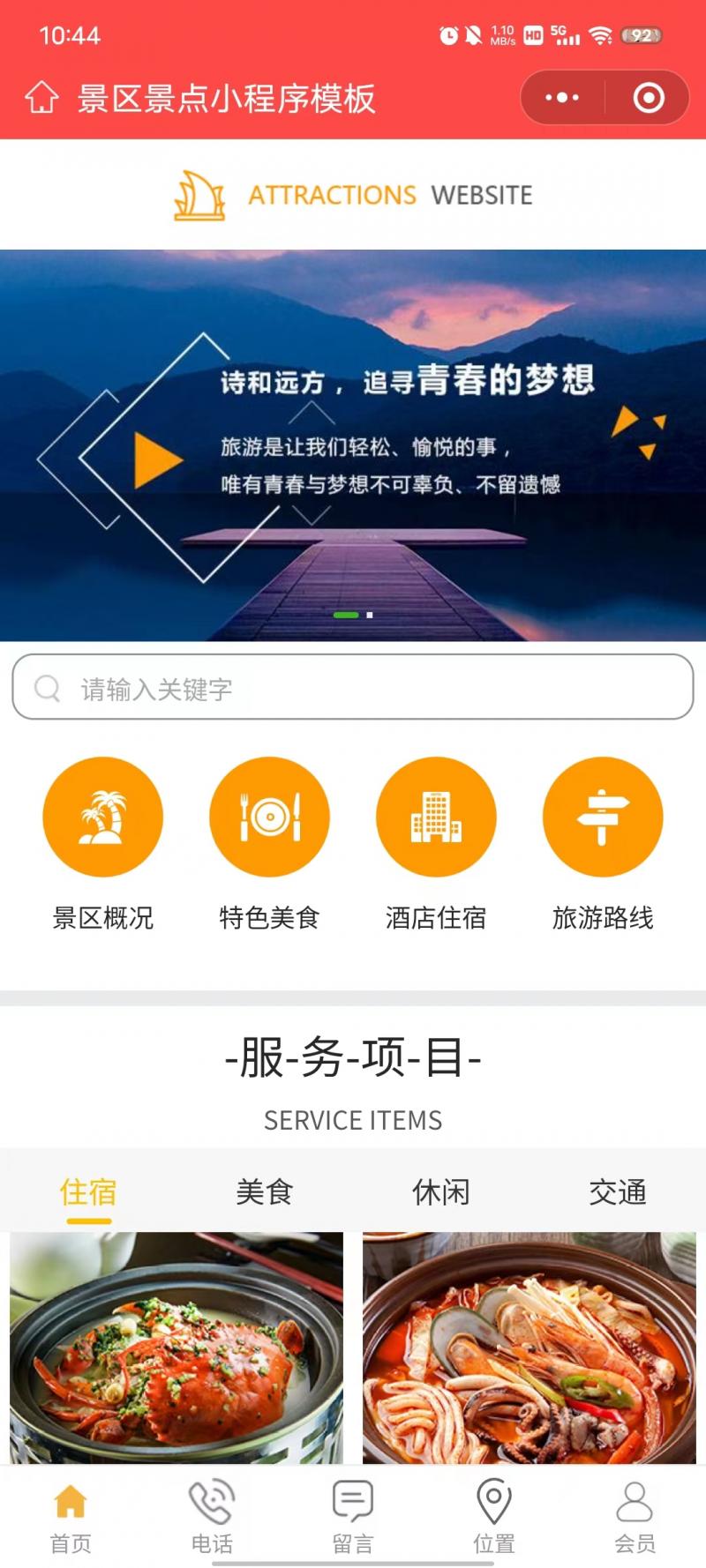
Task: Switch to the 交通 service tab
Action: click(618, 1192)
